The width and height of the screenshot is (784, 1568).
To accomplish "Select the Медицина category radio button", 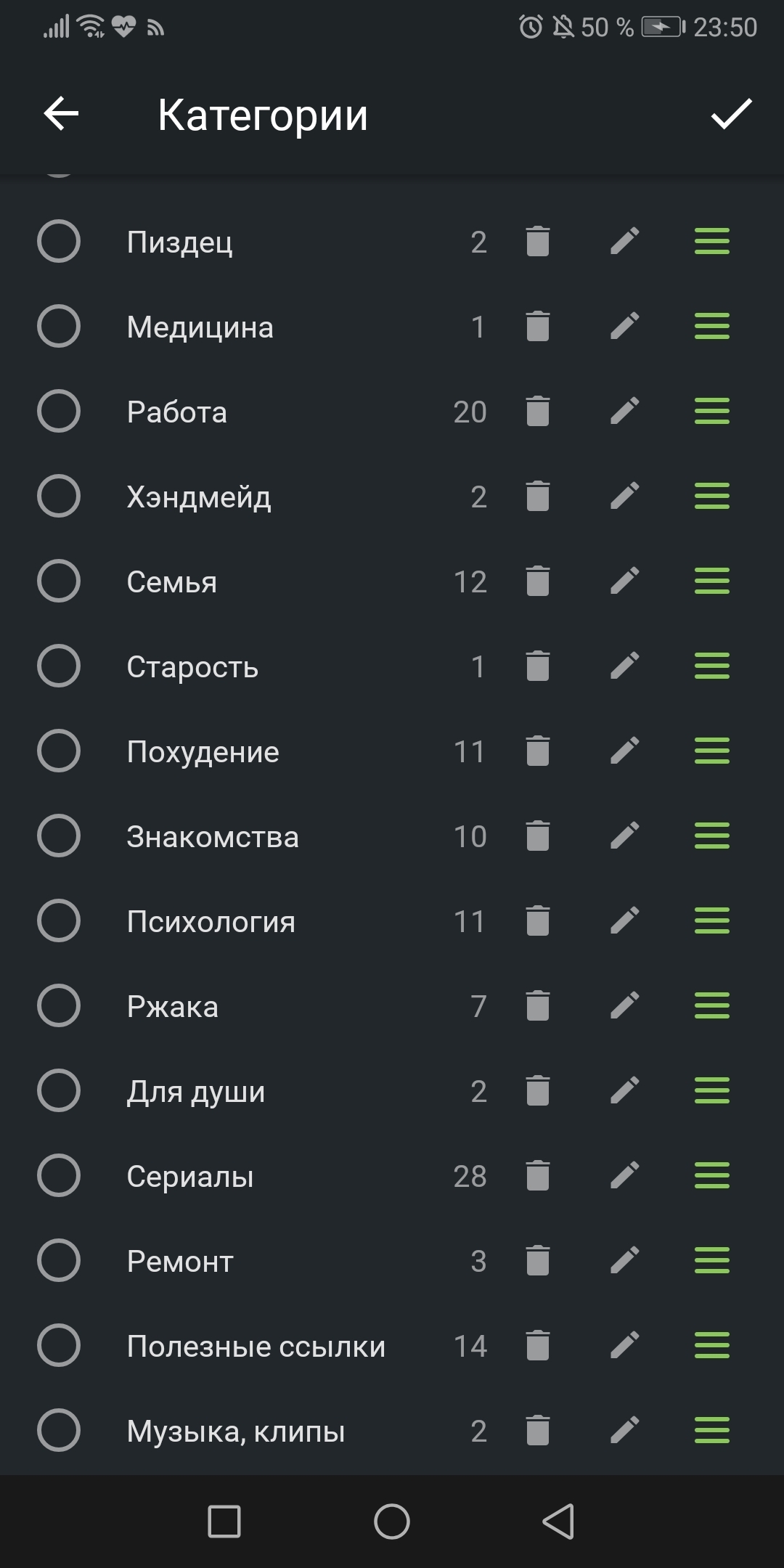I will pos(59,327).
